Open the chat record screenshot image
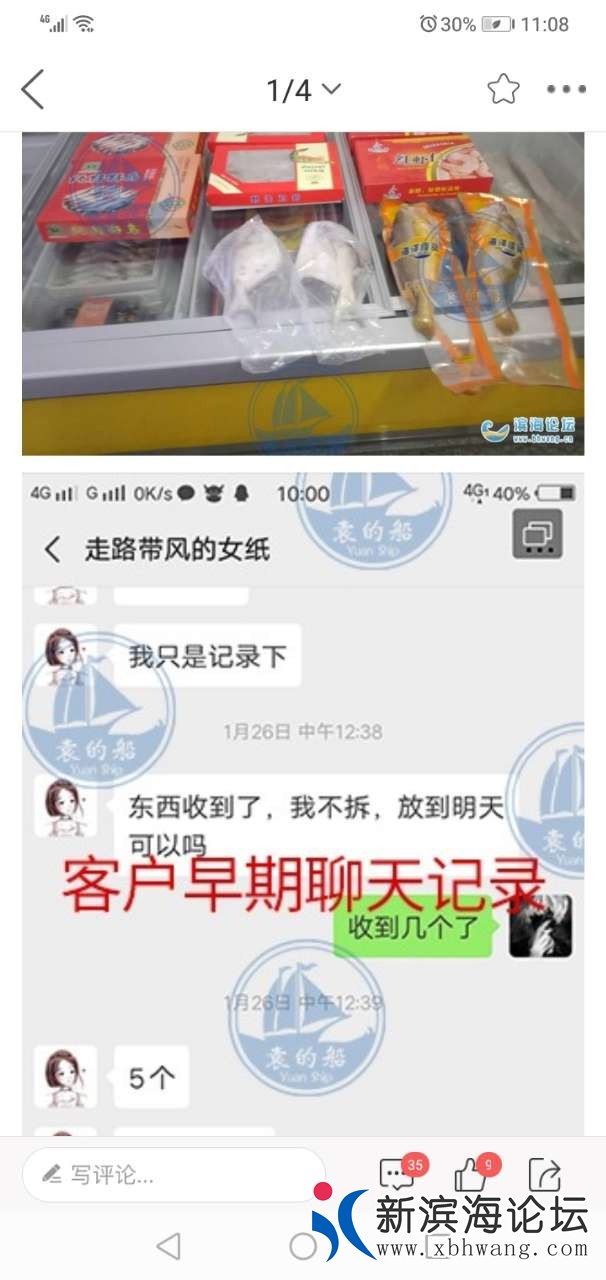This screenshot has width=606, height=1280. click(x=303, y=800)
